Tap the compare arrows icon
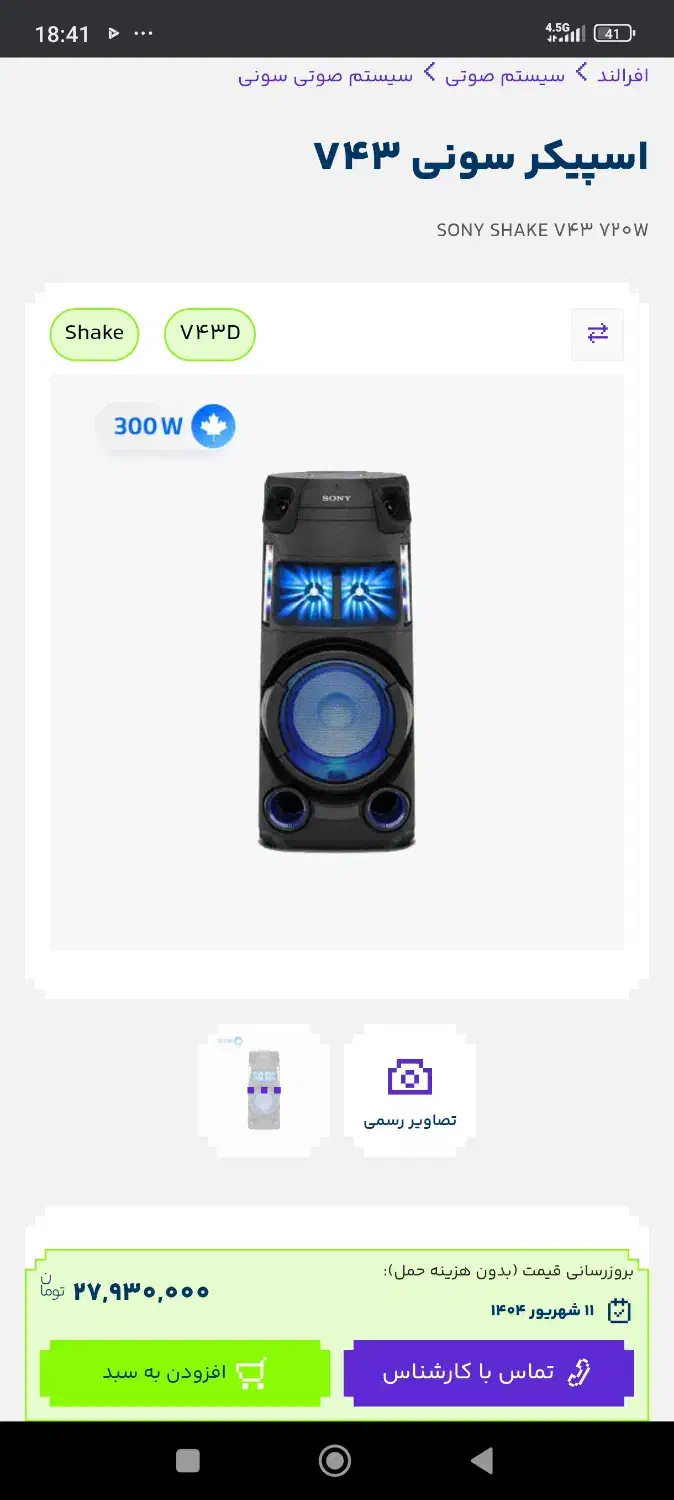The image size is (674, 1500). [x=597, y=334]
